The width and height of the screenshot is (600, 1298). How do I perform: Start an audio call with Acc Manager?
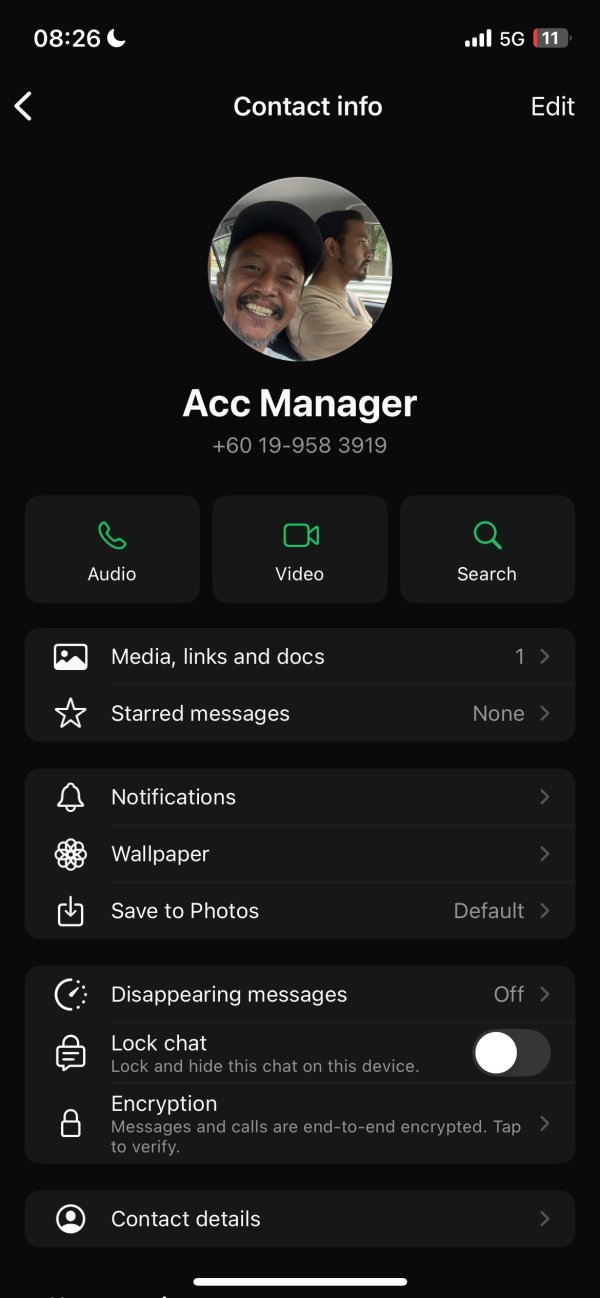click(112, 549)
